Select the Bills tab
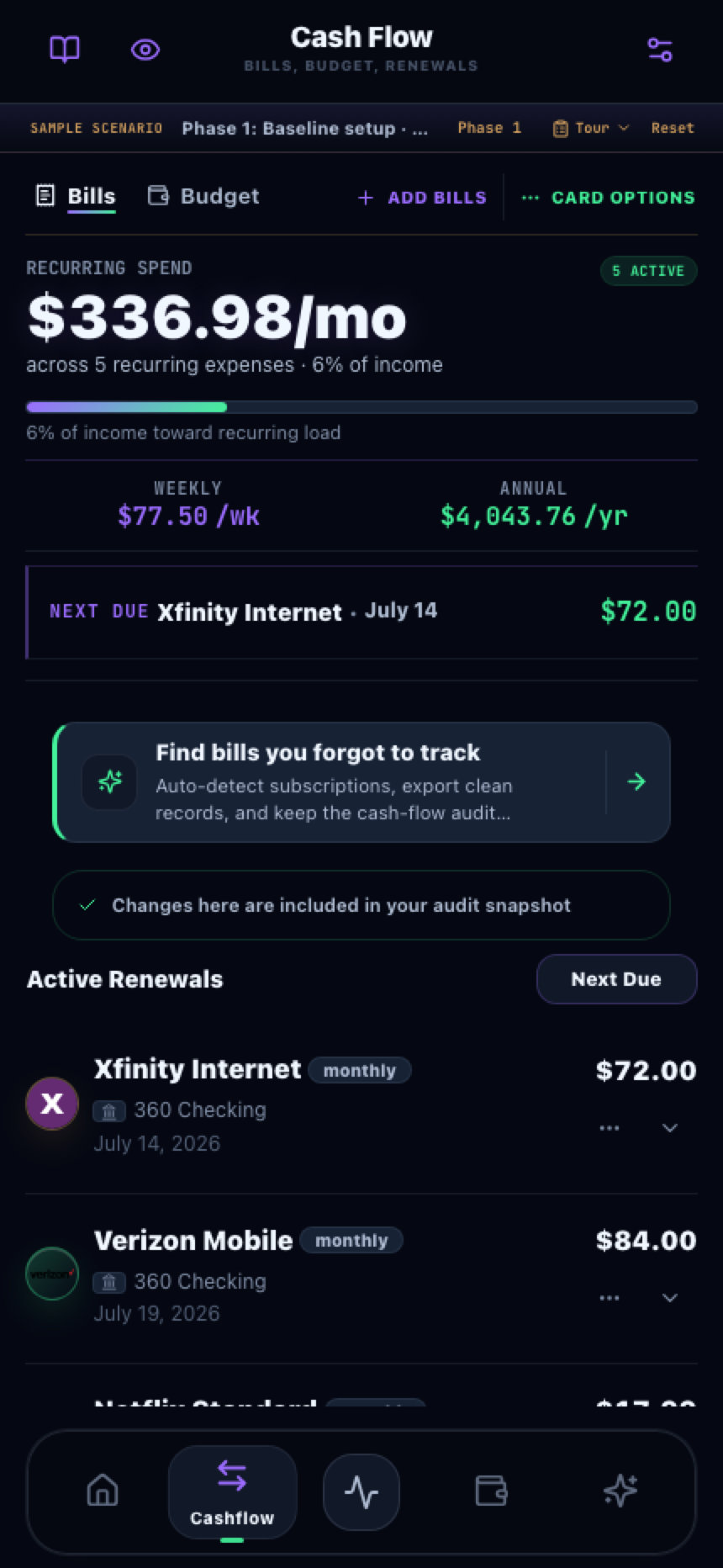This screenshot has width=723, height=1568. coord(76,196)
